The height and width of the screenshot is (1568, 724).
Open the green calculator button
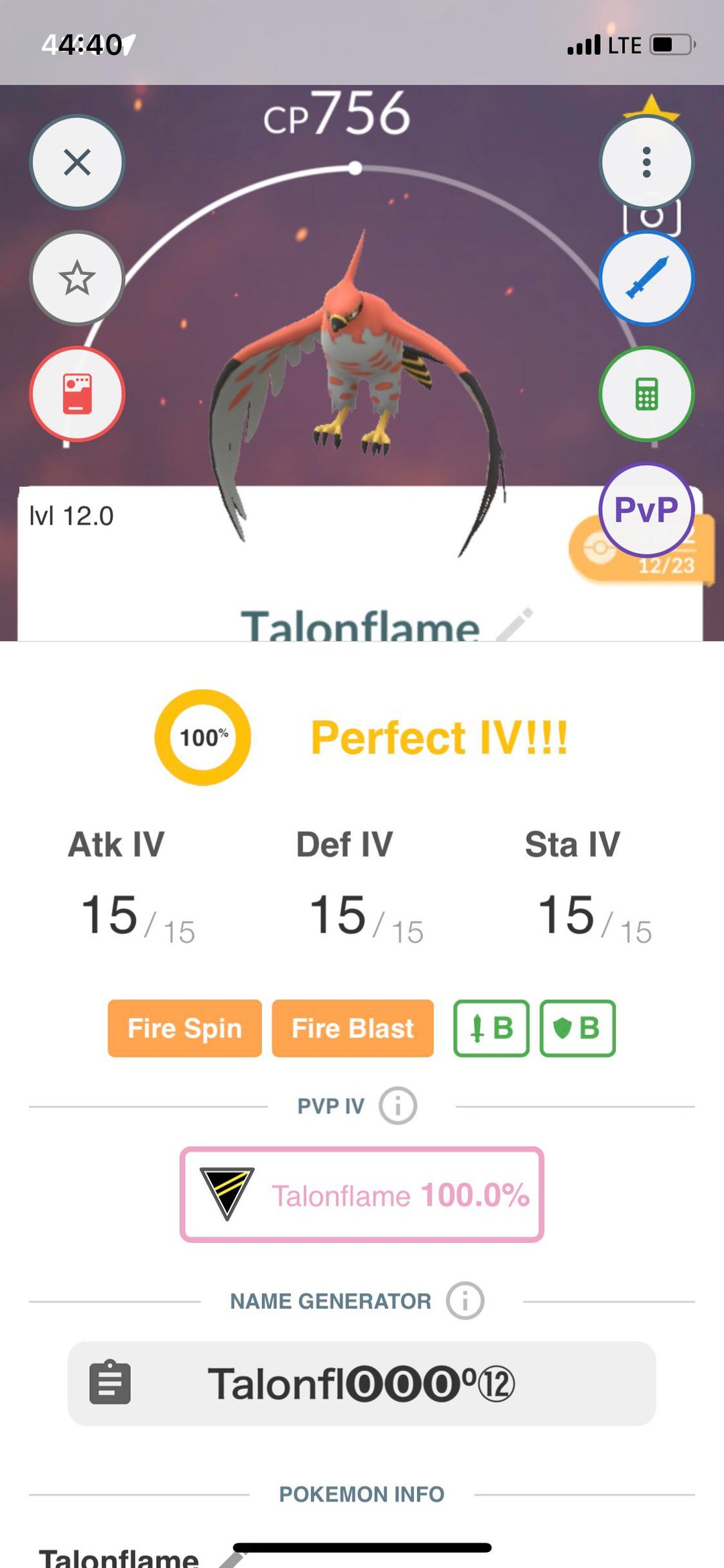pyautogui.click(x=646, y=394)
